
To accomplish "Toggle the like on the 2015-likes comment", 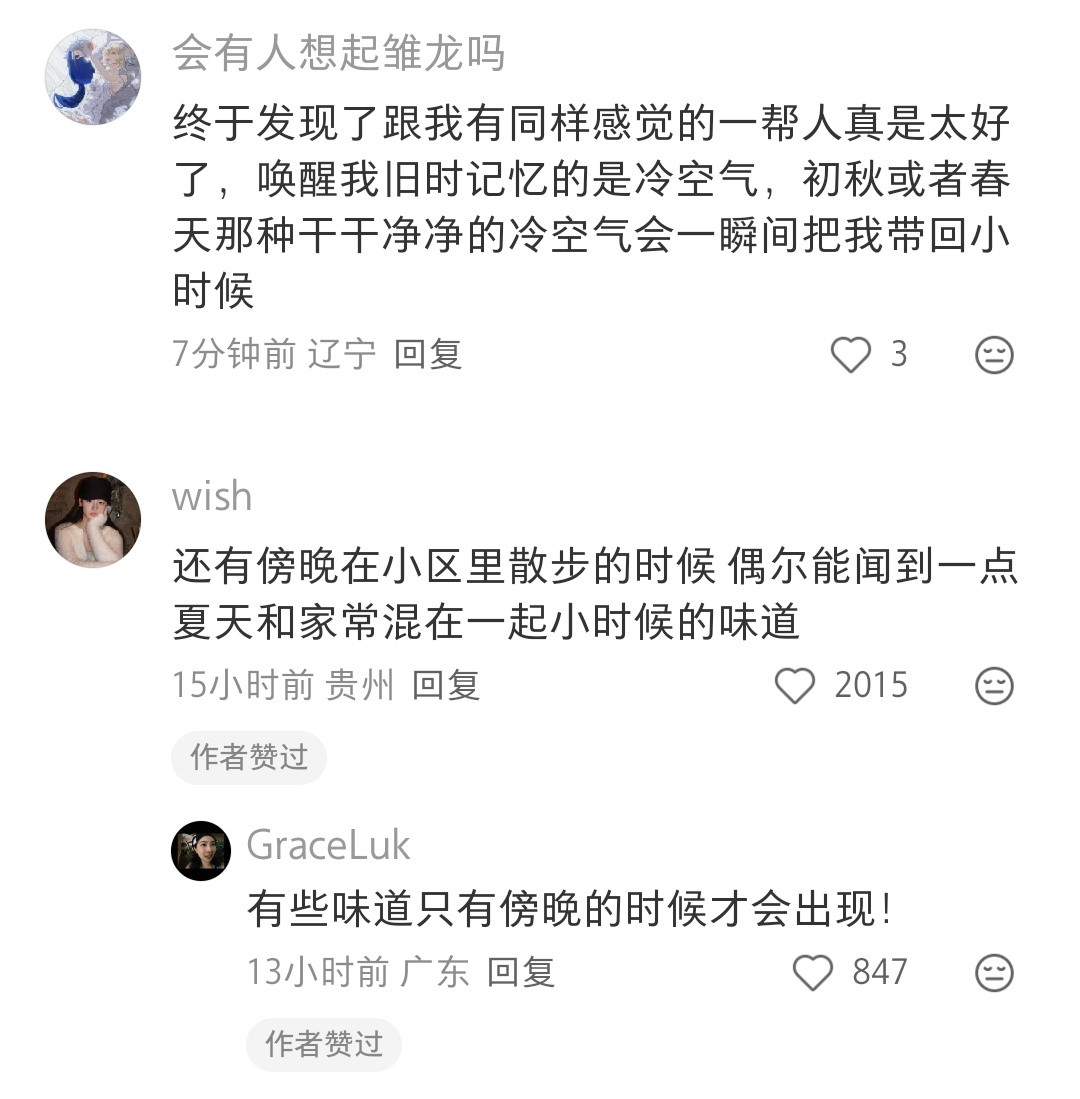I will coord(793,686).
